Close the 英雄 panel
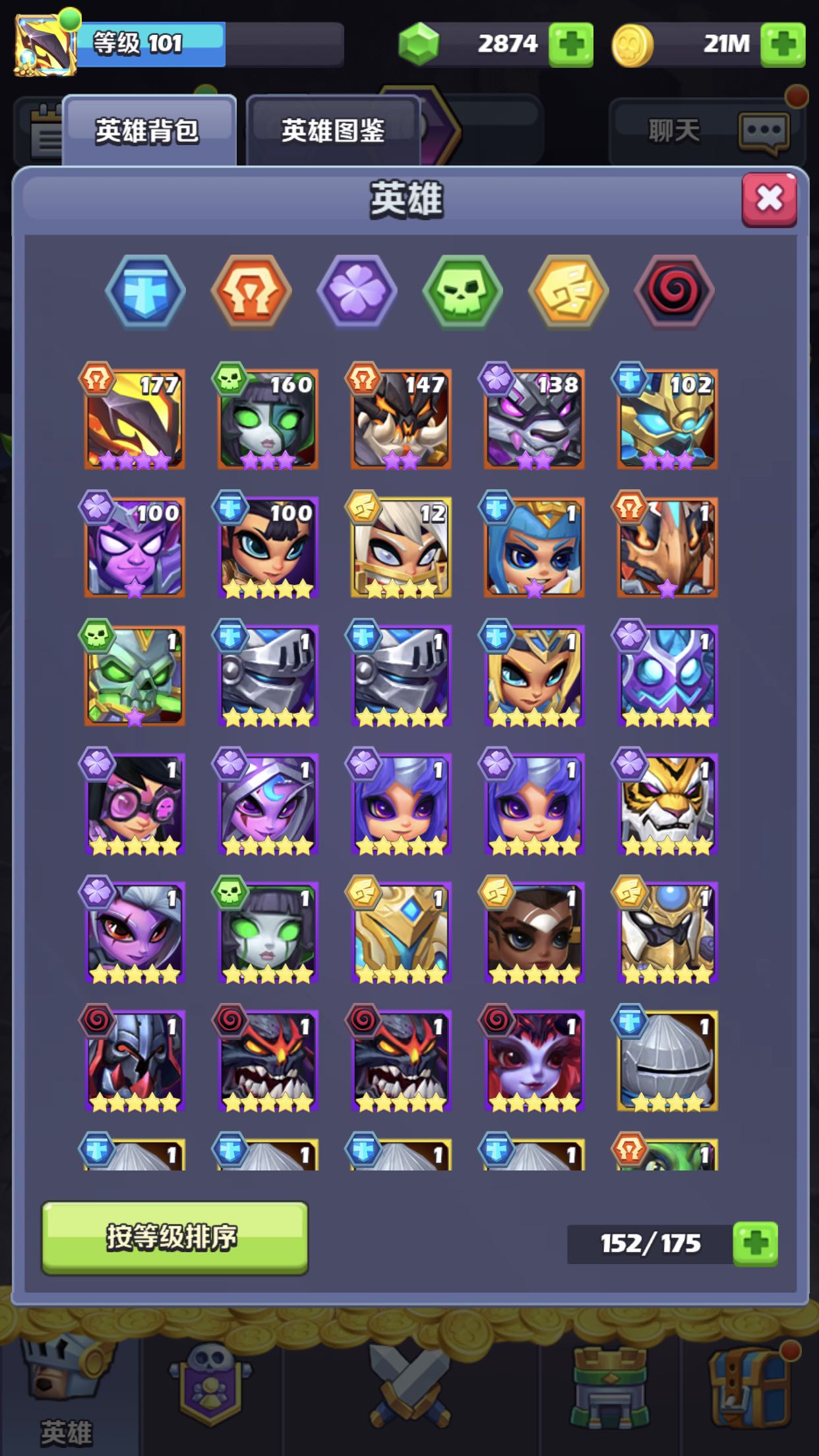 [769, 199]
